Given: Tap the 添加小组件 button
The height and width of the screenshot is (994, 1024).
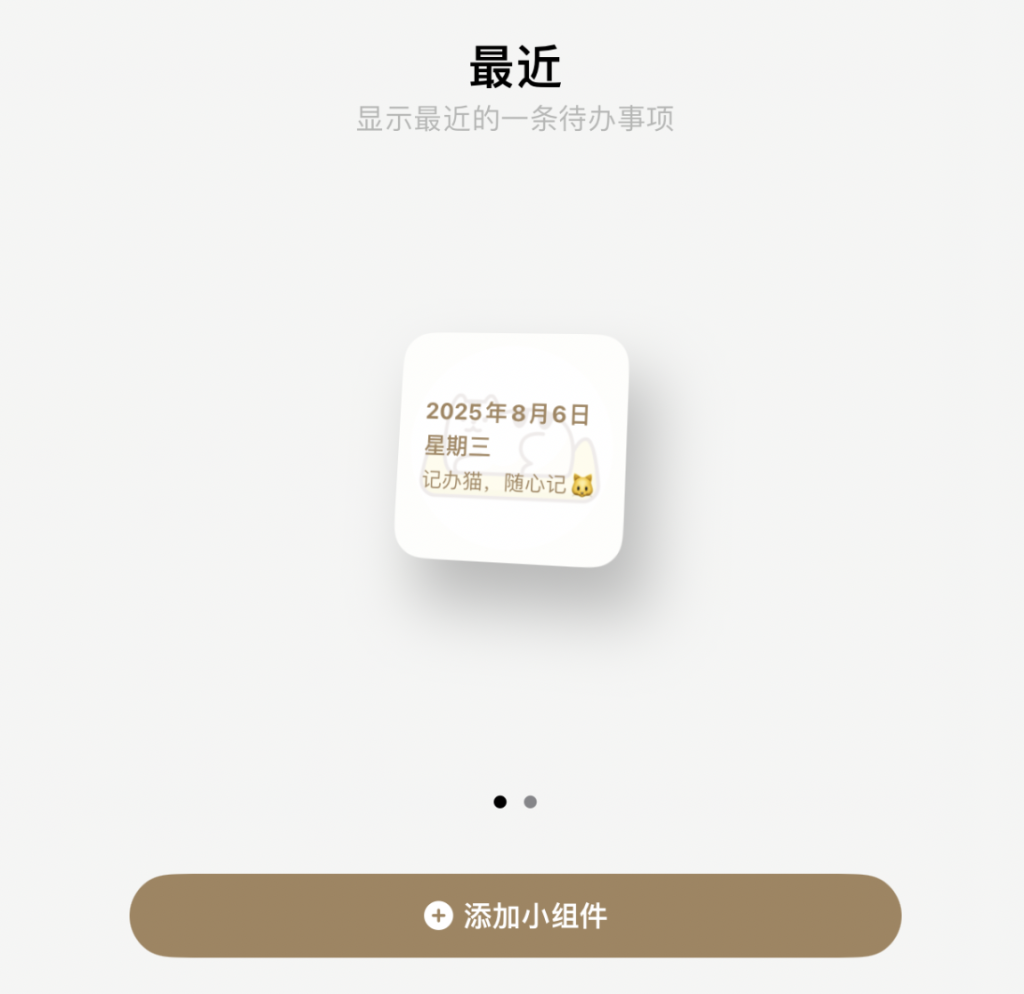Looking at the screenshot, I should point(515,916).
